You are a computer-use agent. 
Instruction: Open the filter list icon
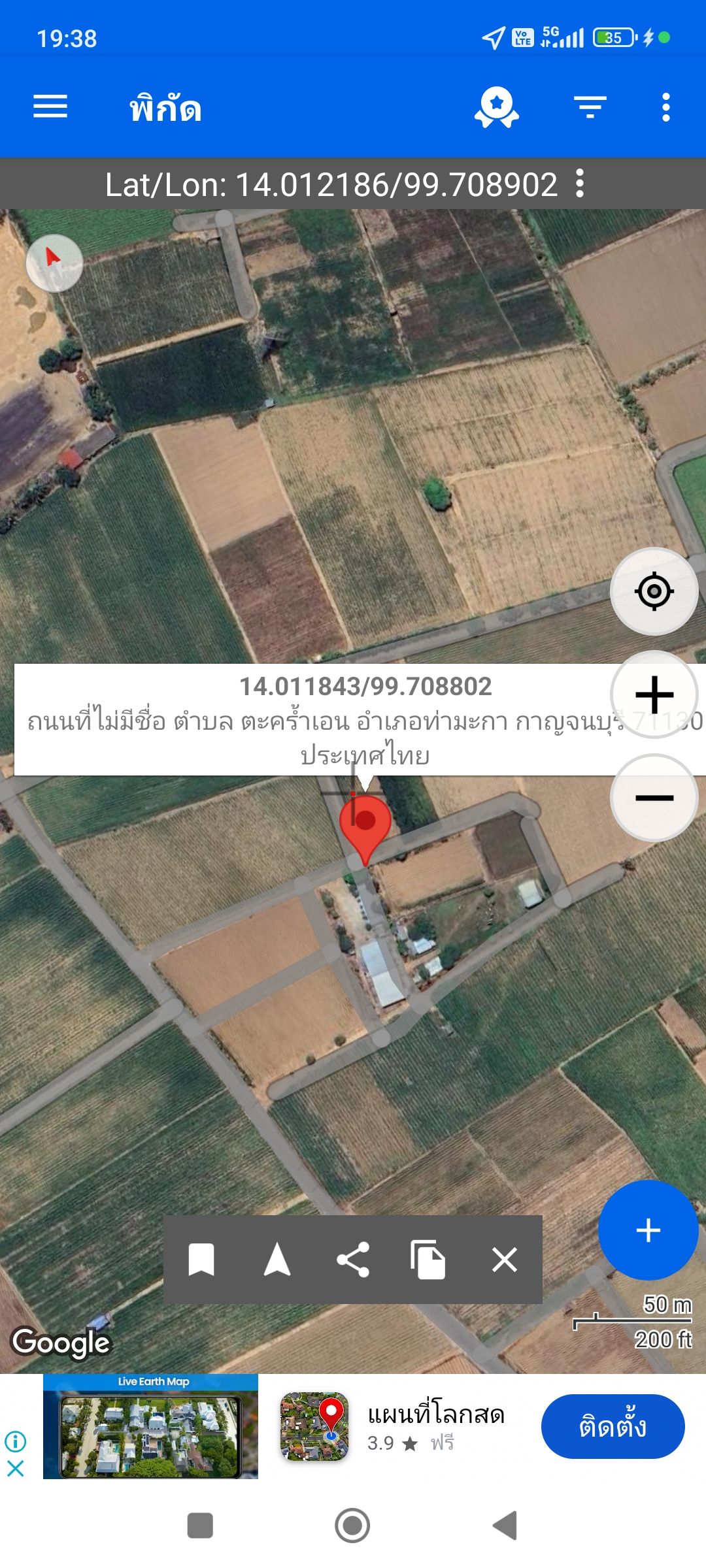tap(590, 107)
